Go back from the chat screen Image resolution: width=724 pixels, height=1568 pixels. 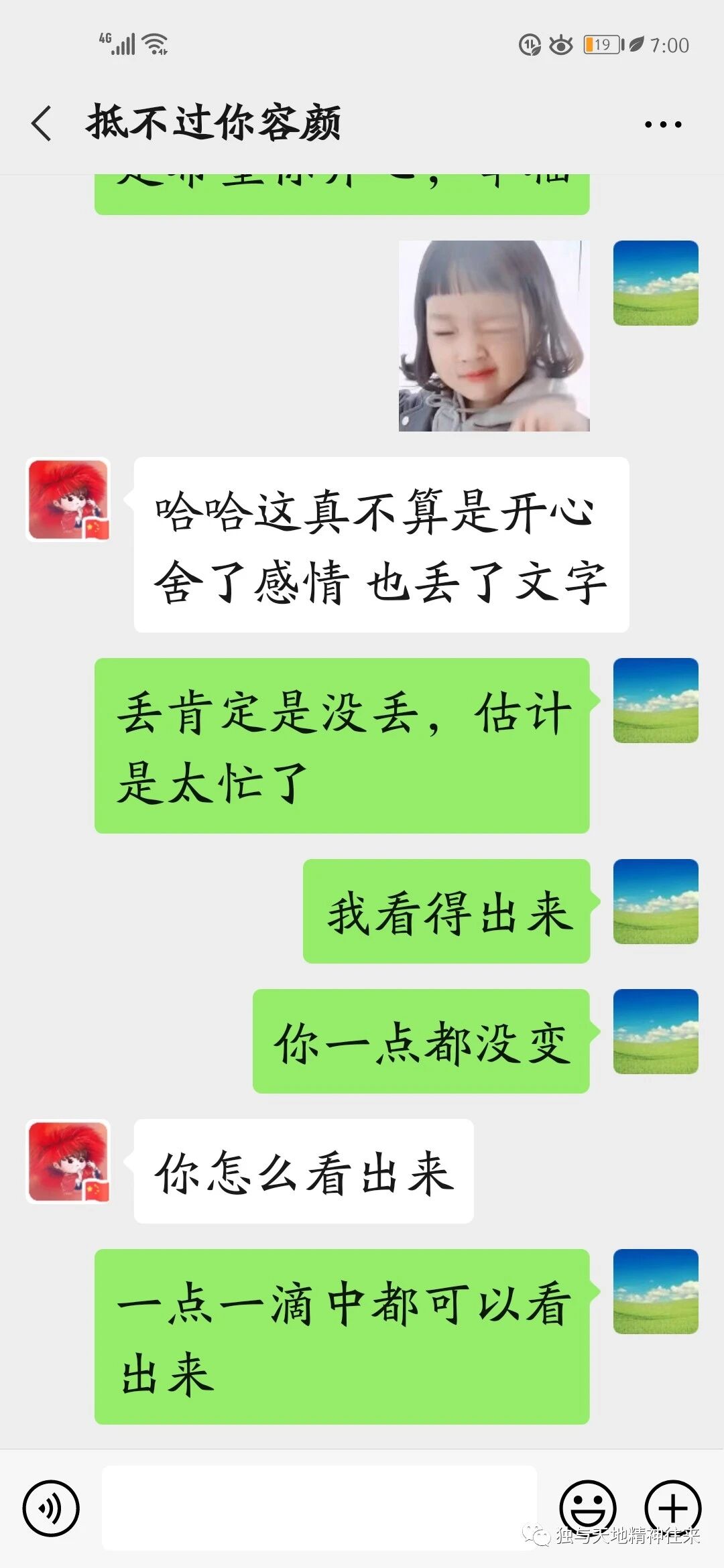pos(42,123)
